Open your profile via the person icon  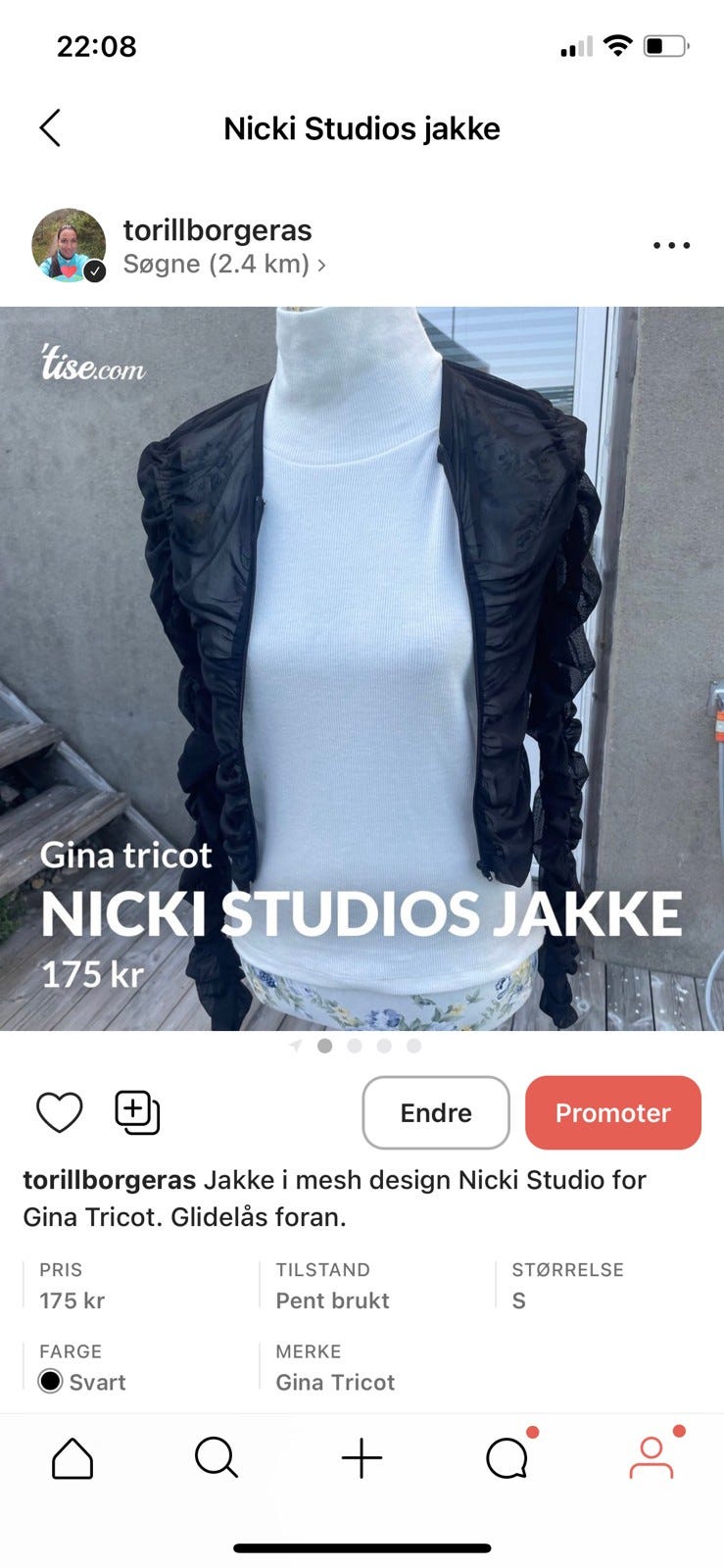652,1457
